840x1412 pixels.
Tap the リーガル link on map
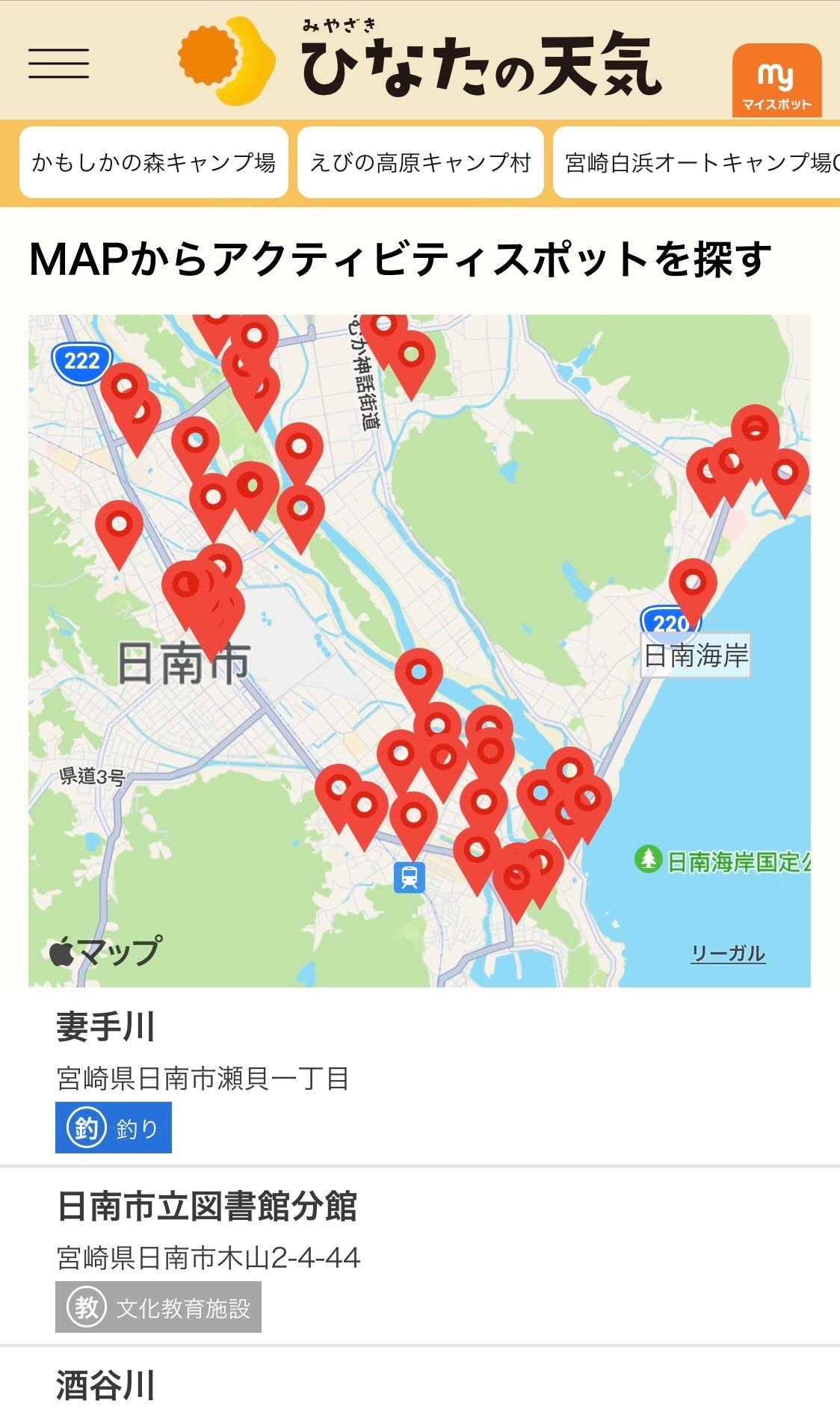[x=727, y=953]
